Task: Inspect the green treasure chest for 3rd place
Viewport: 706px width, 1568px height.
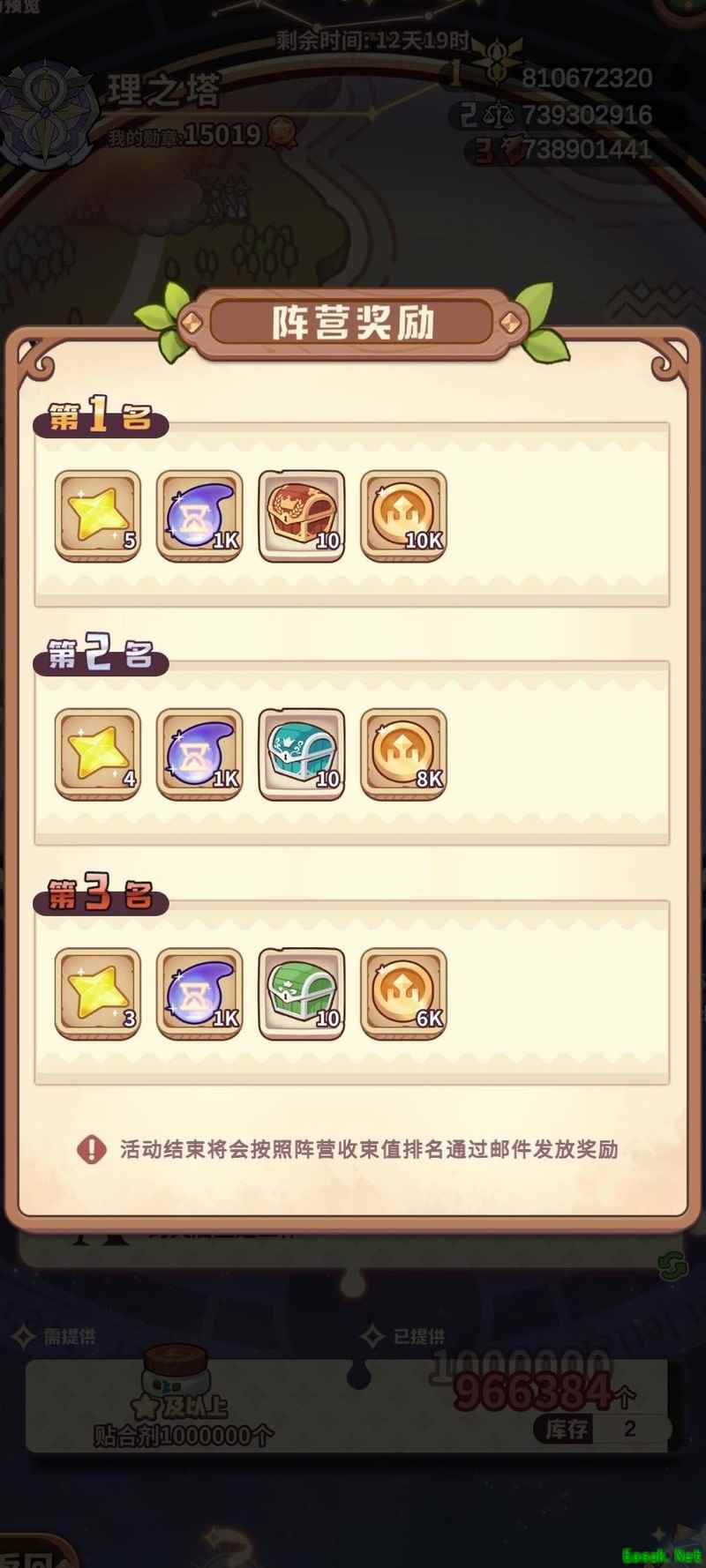Action: click(x=301, y=994)
